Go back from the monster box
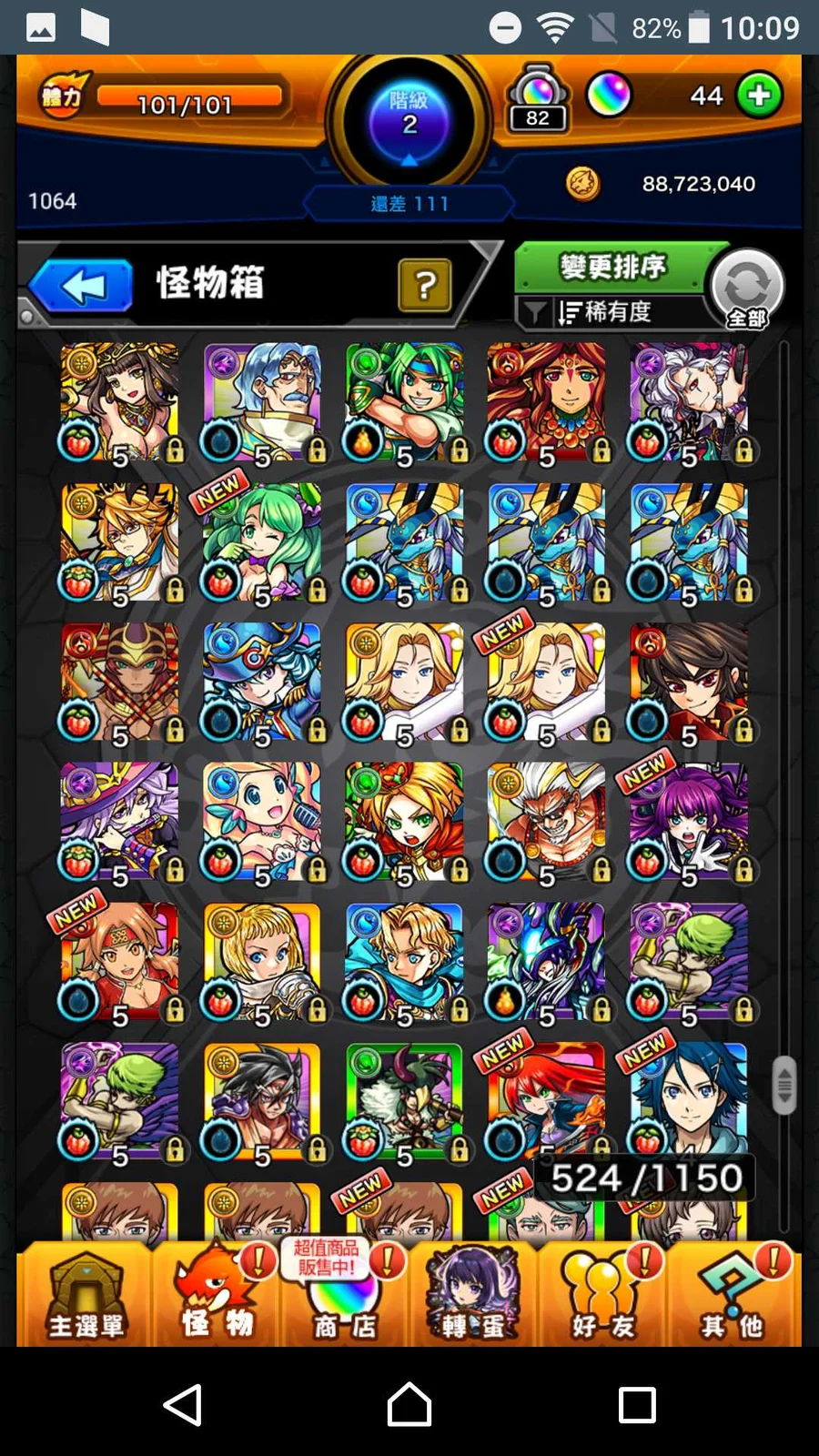The height and width of the screenshot is (1456, 819). pos(82,286)
